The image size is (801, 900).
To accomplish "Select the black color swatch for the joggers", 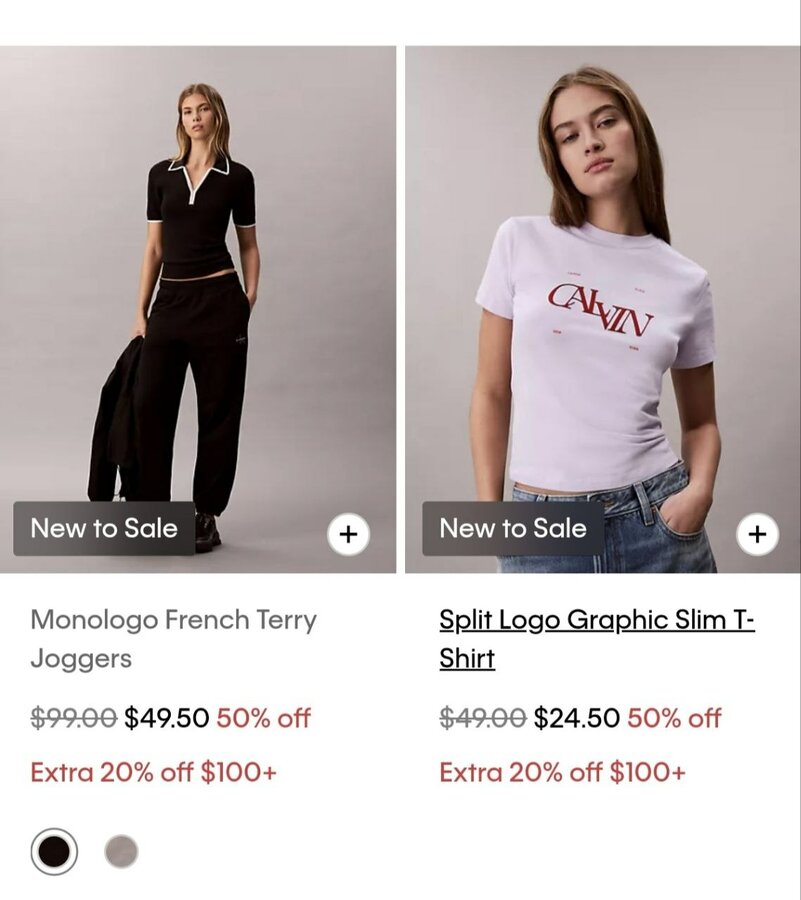I will click(54, 852).
